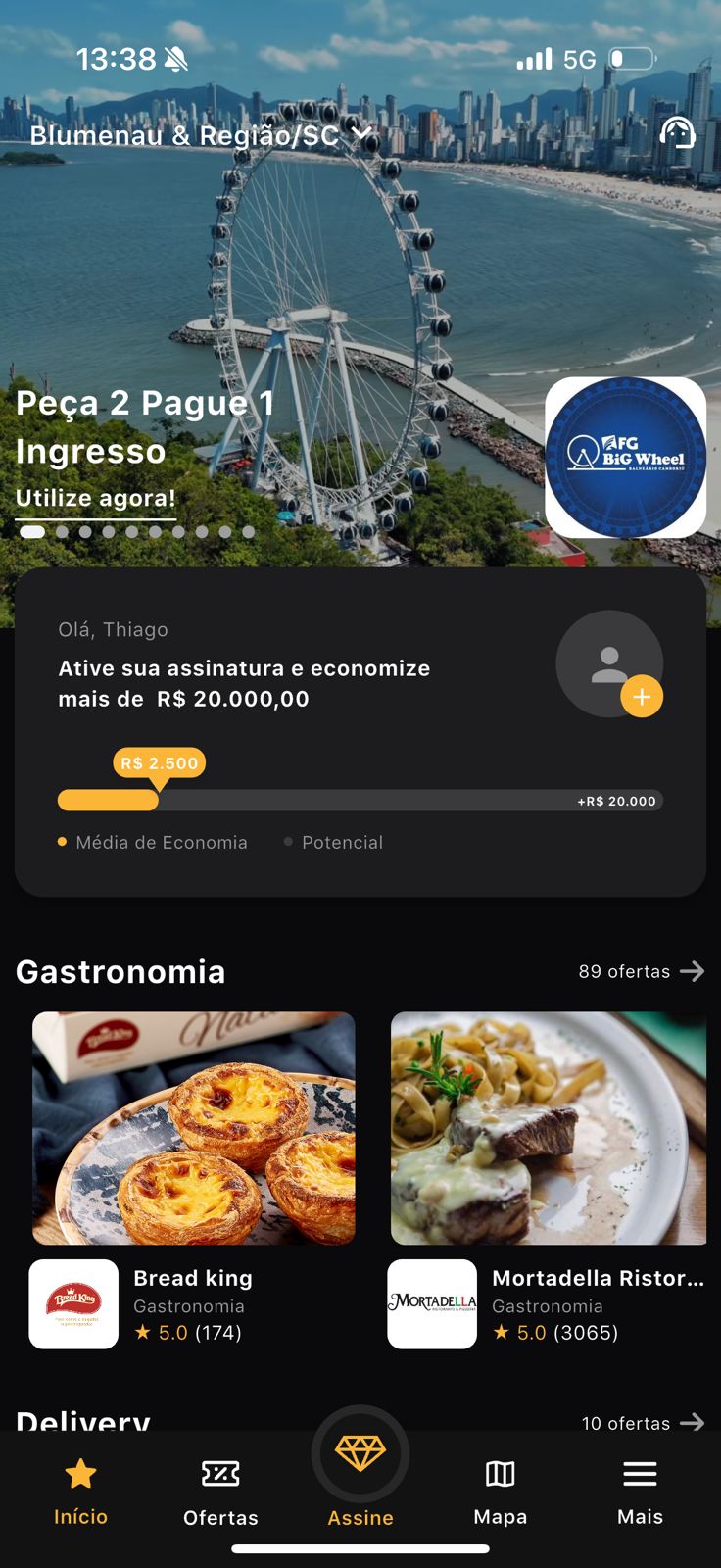Tap the profile avatar icon

(x=609, y=663)
